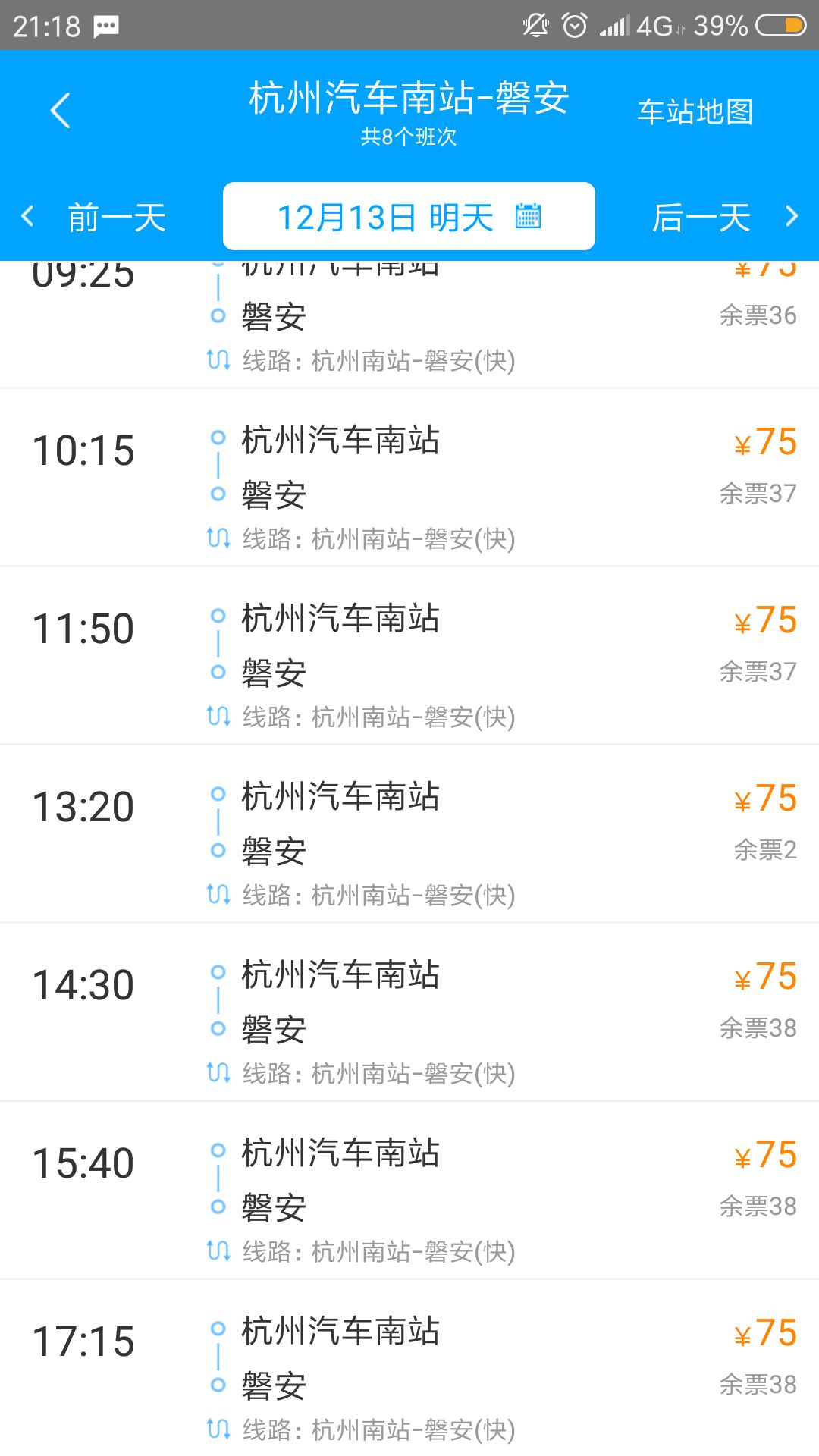Open the 12月13日 date picker
The width and height of the screenshot is (819, 1456).
[409, 216]
